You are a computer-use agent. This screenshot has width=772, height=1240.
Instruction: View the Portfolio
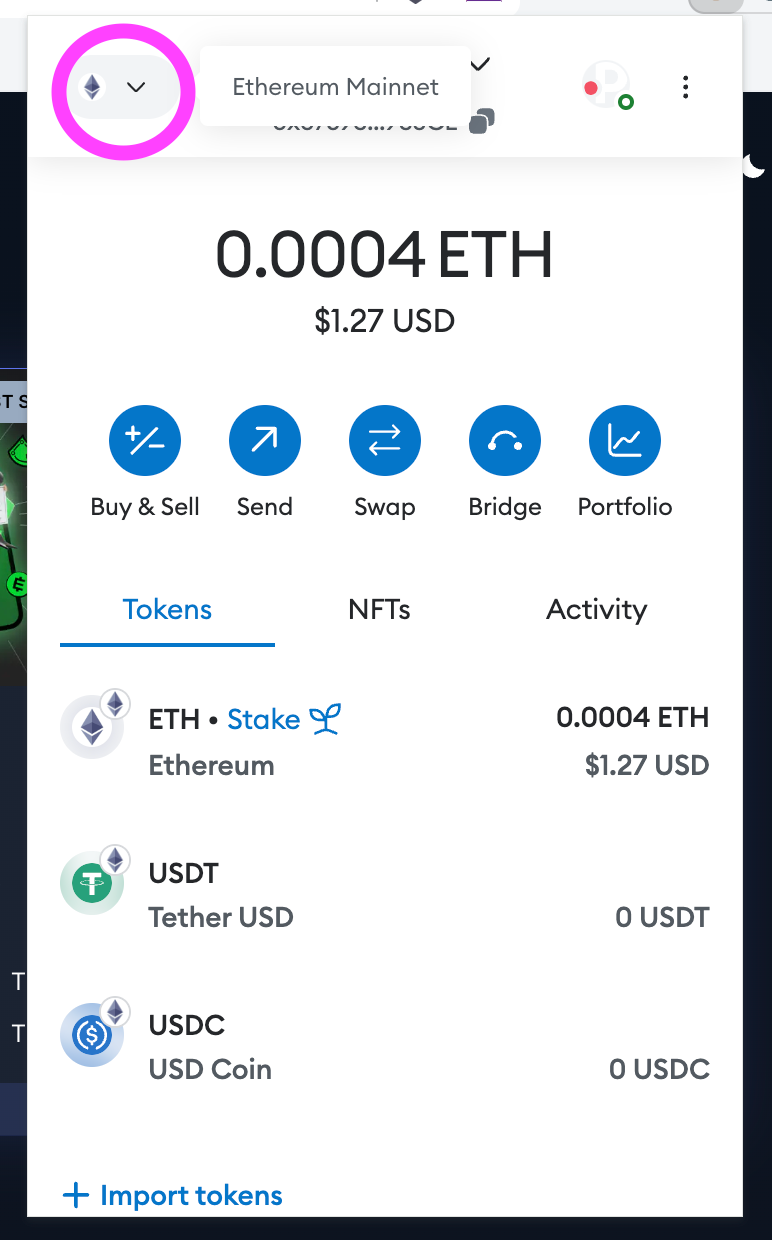(625, 441)
